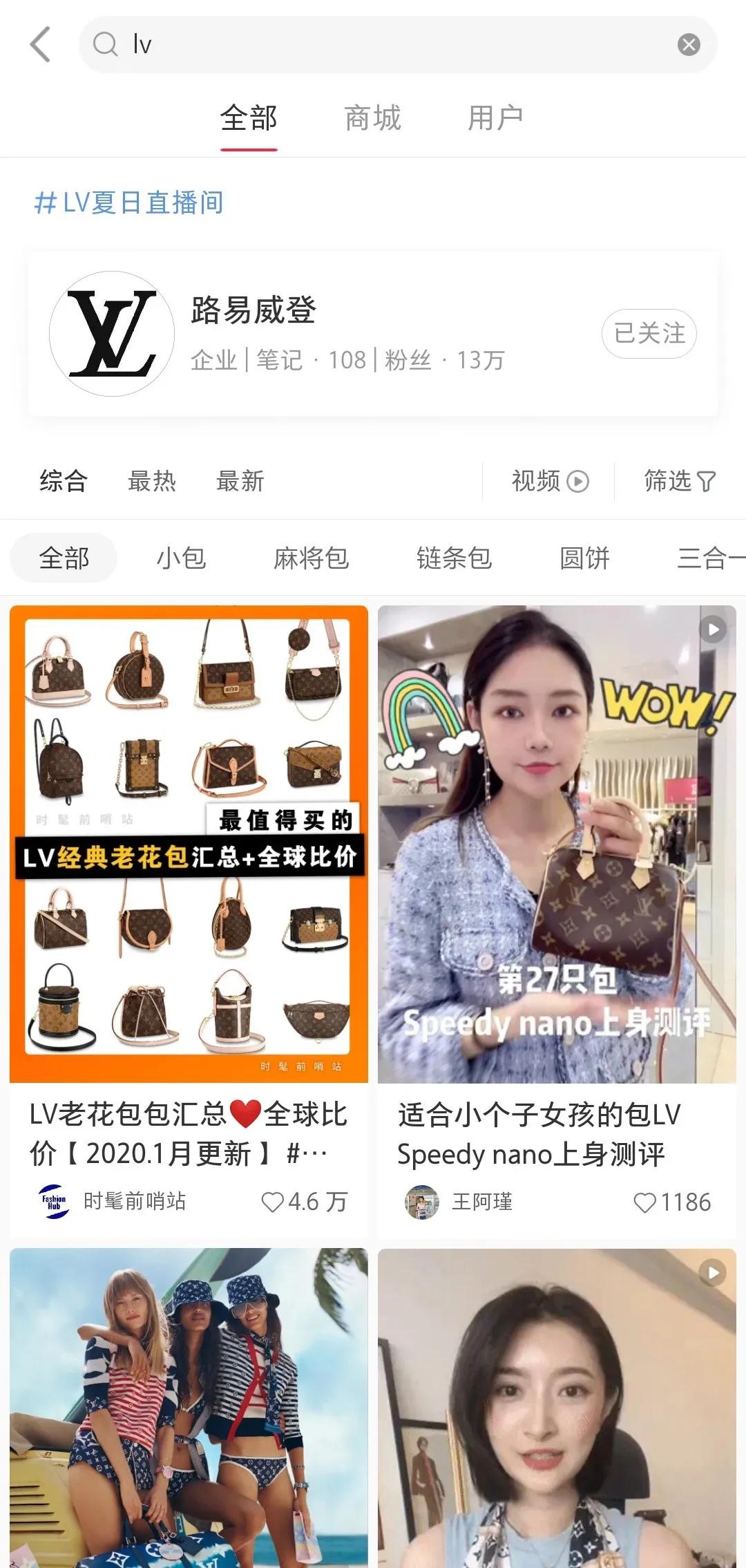Switch to the 用户 tab
This screenshot has height=1568, width=746.
tap(495, 118)
